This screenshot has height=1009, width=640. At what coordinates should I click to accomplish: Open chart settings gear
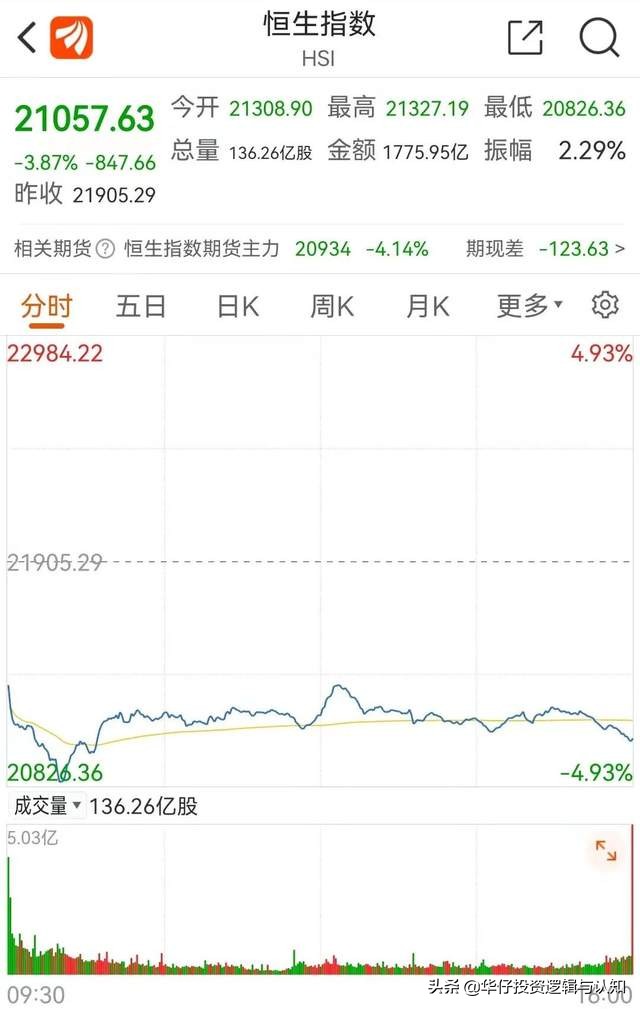(605, 306)
